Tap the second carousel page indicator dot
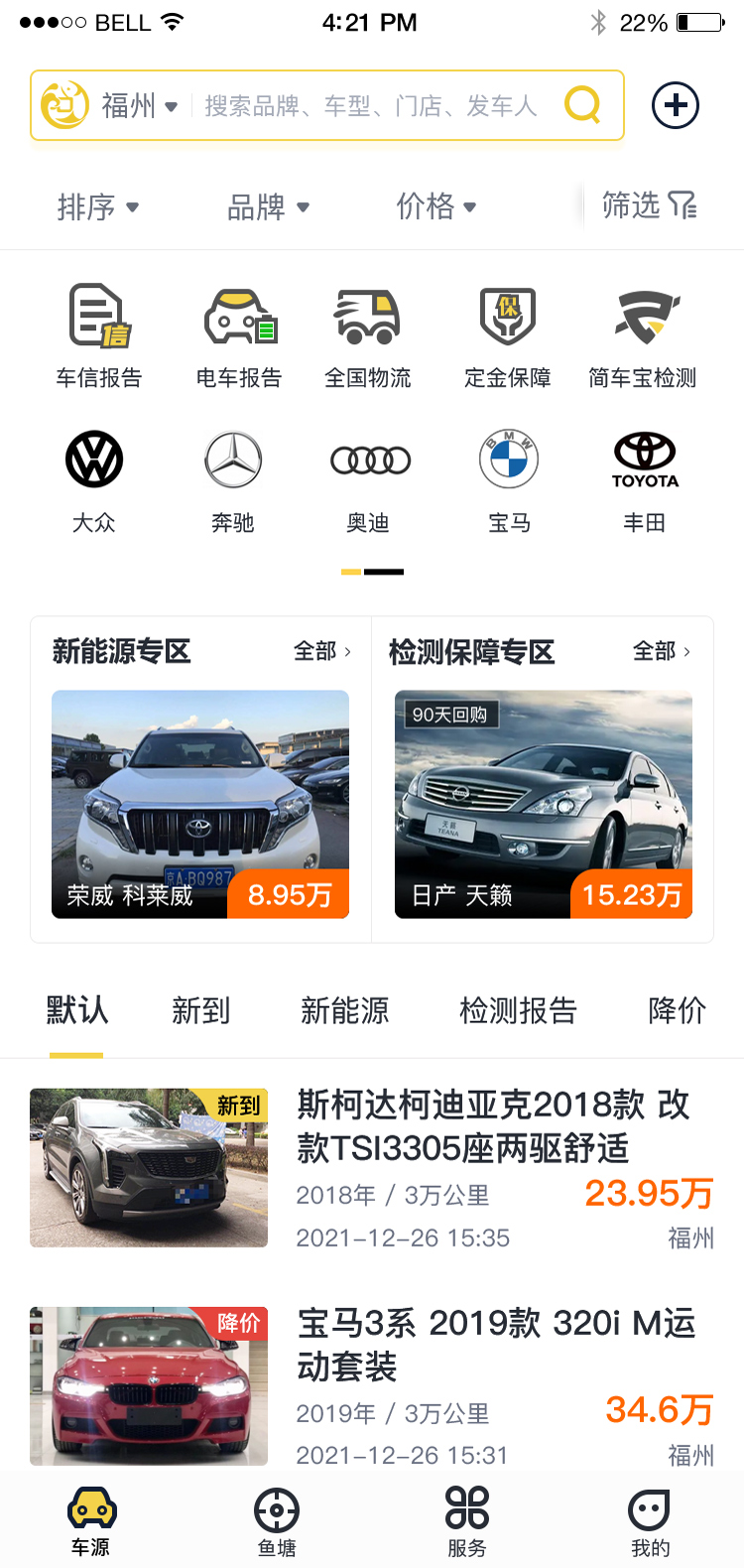The height and width of the screenshot is (1568, 744). point(385,573)
